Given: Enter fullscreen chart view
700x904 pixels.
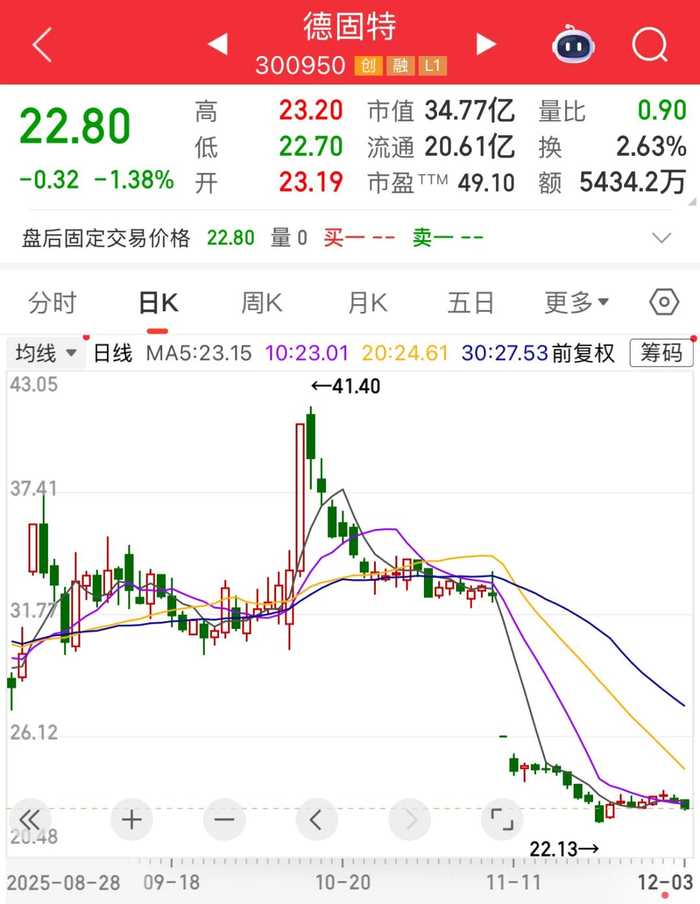Looking at the screenshot, I should (502, 821).
